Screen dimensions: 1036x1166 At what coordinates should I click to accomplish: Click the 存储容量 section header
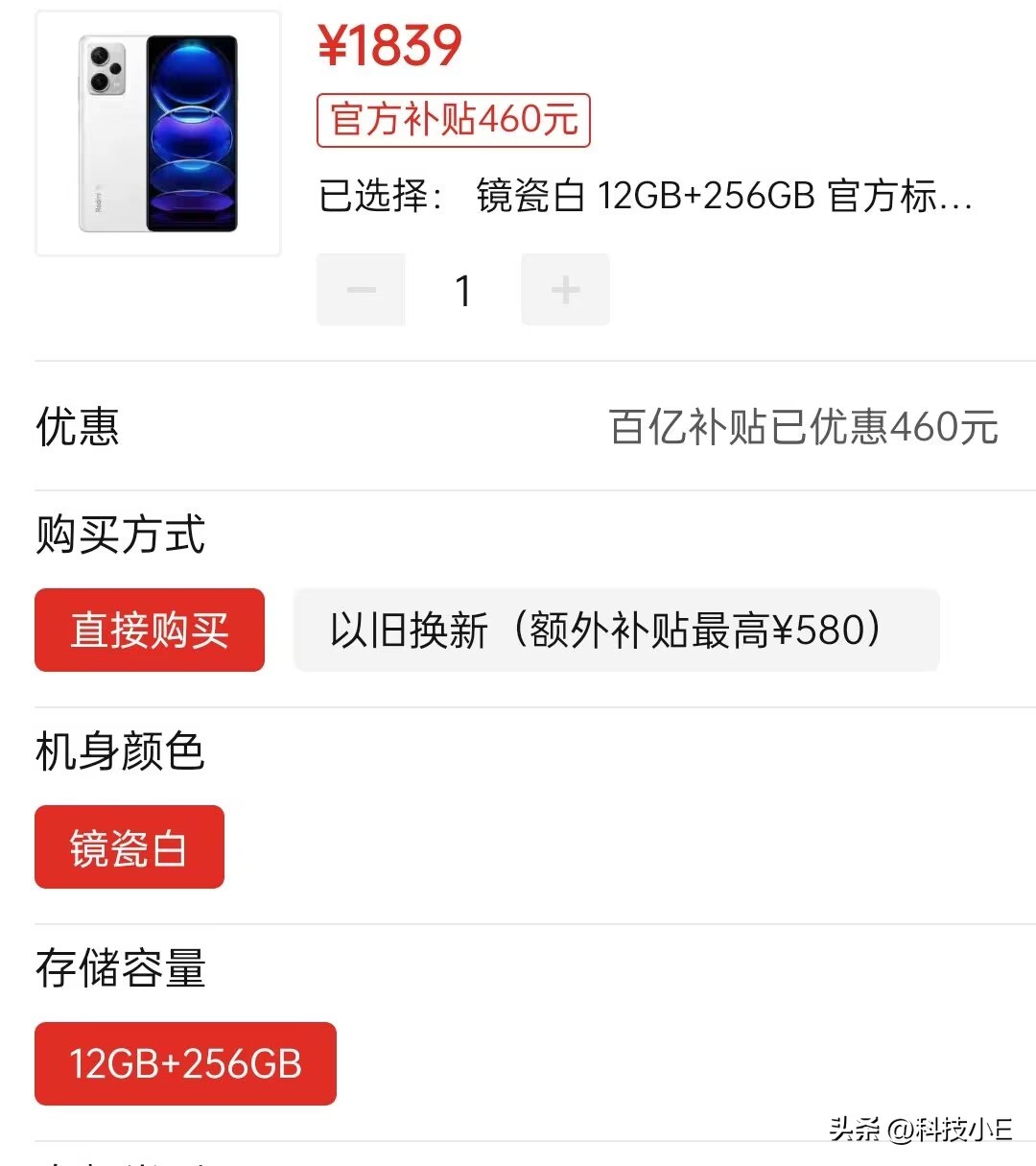(x=119, y=970)
